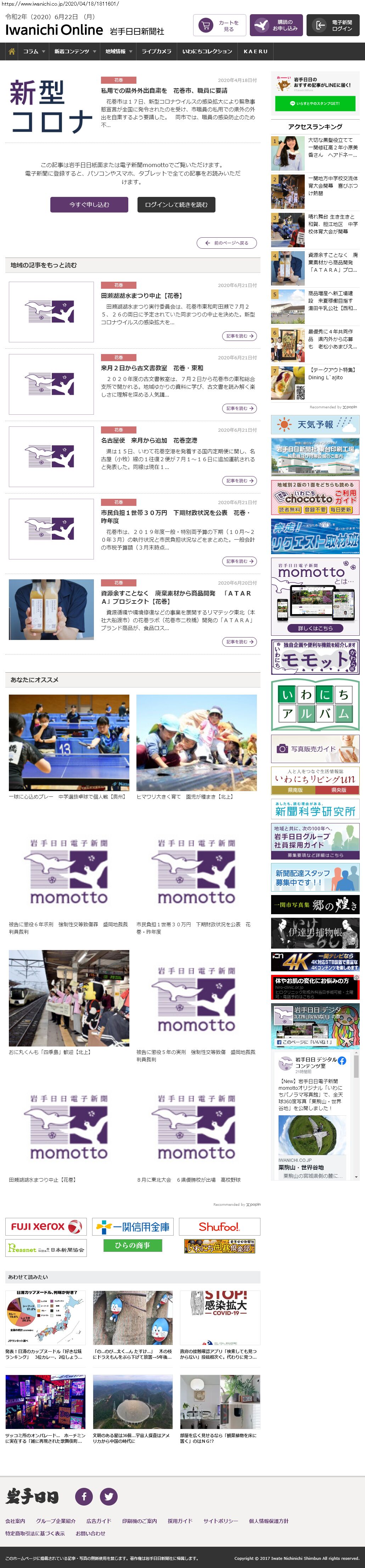Go back with 前のページへ戻る

tap(226, 243)
